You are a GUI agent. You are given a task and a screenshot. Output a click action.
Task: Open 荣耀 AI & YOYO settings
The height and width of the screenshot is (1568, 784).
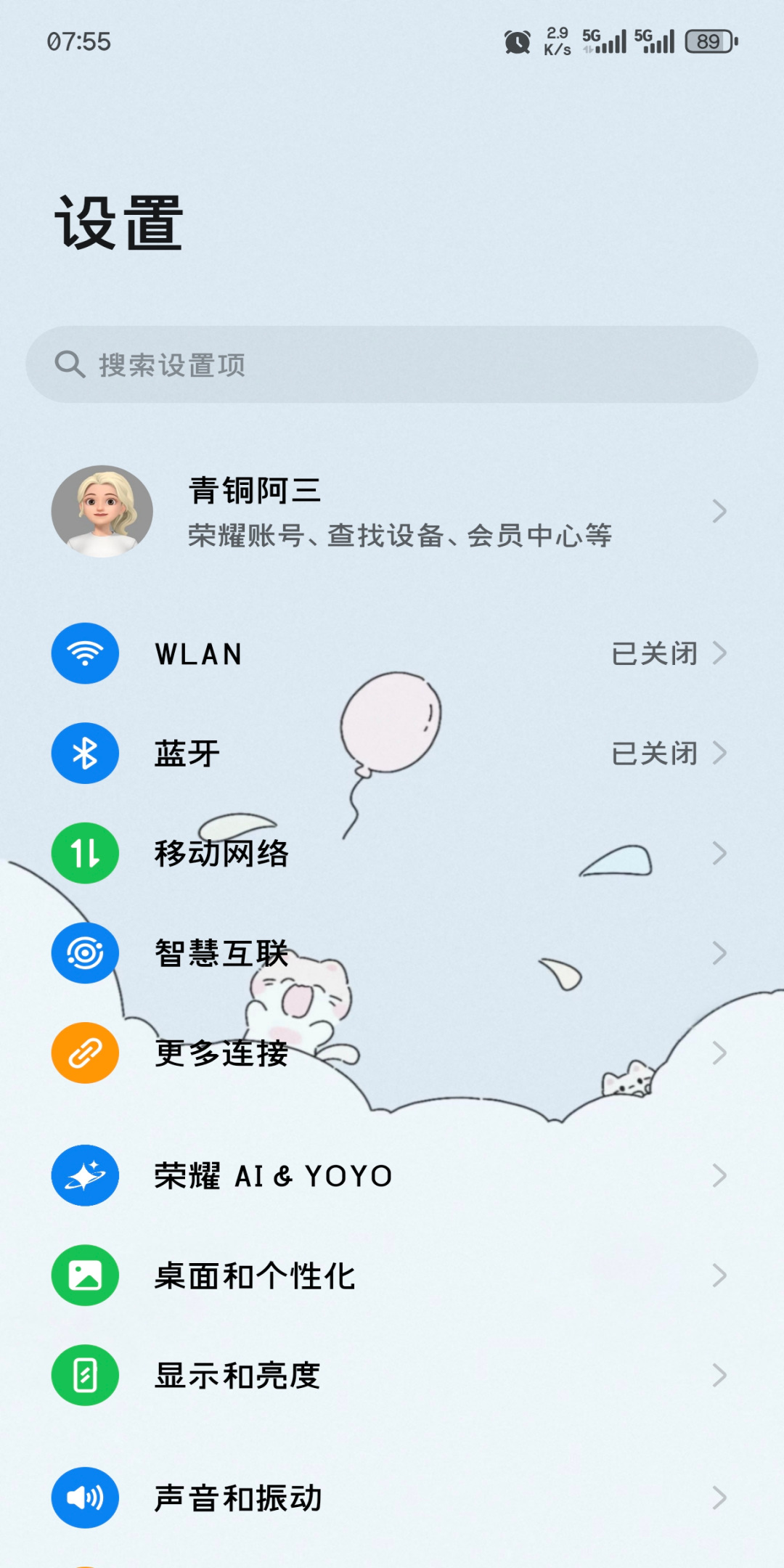[x=392, y=1175]
